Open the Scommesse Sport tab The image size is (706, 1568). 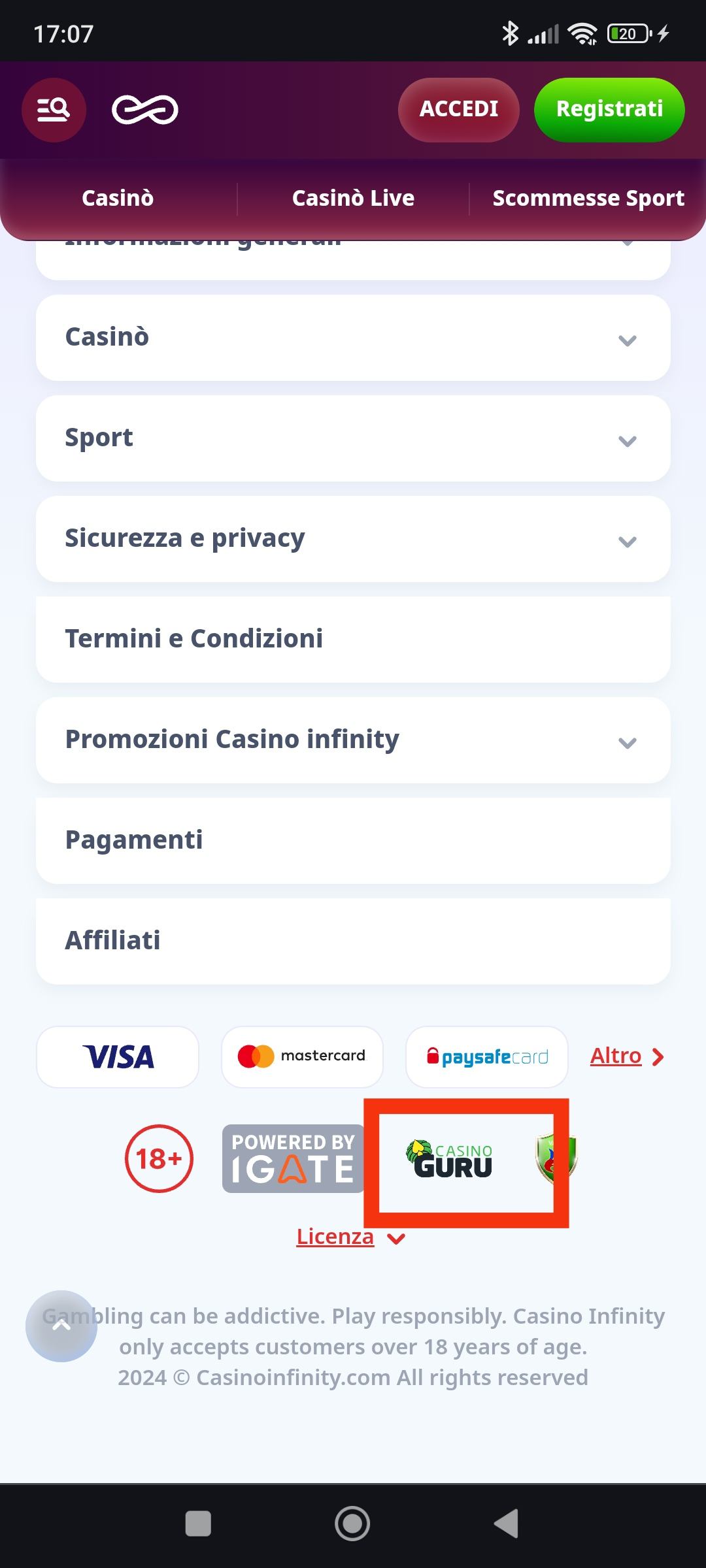pos(588,198)
